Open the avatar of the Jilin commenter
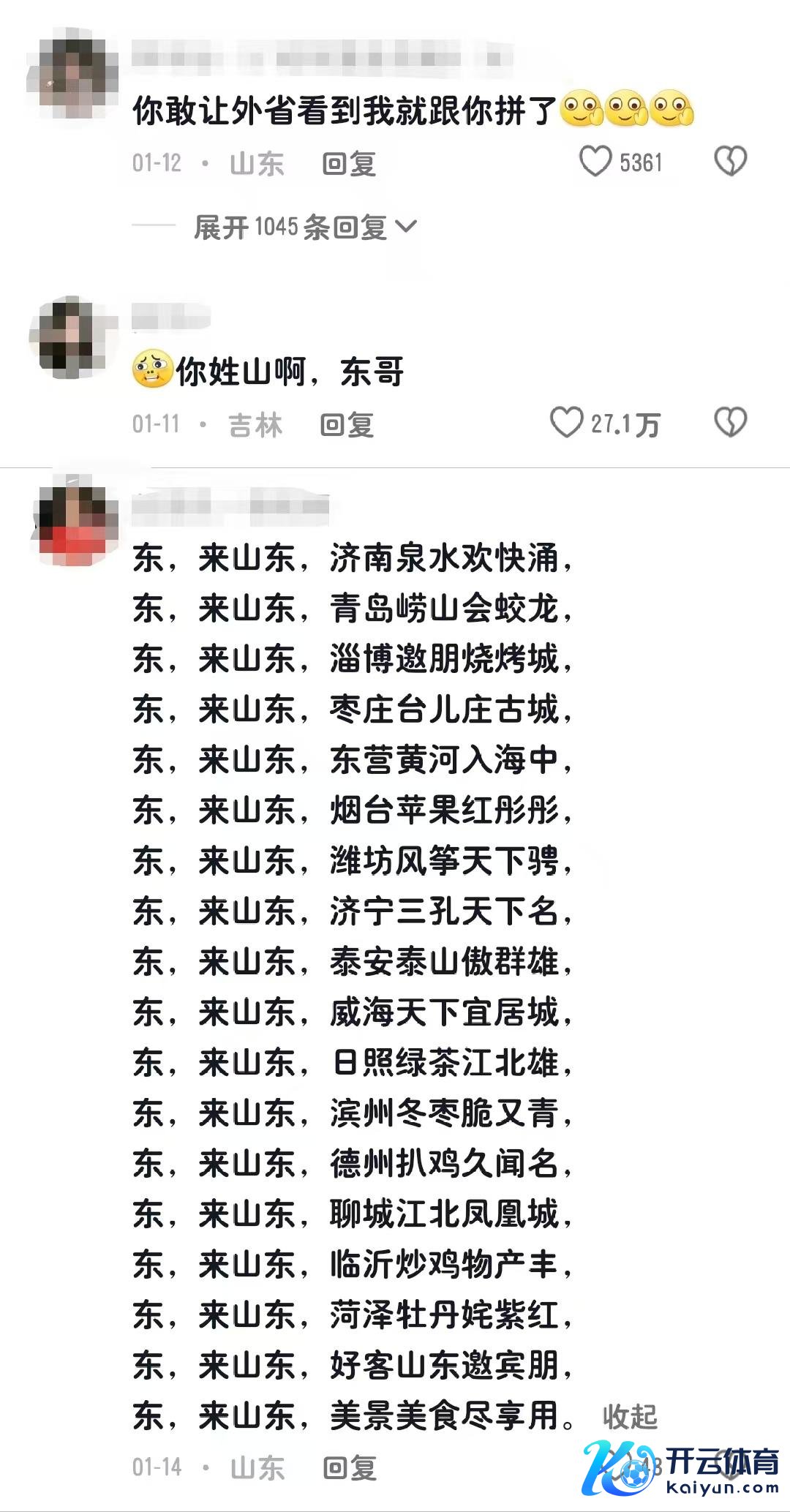 pyautogui.click(x=72, y=338)
